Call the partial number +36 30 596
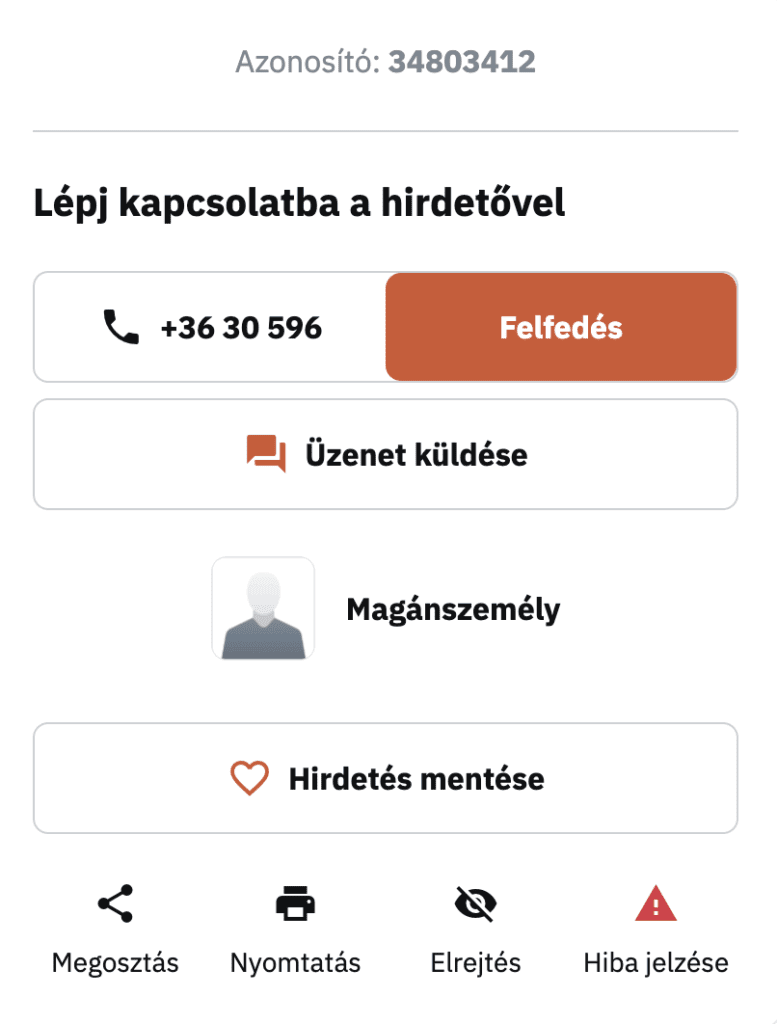 pyautogui.click(x=211, y=328)
